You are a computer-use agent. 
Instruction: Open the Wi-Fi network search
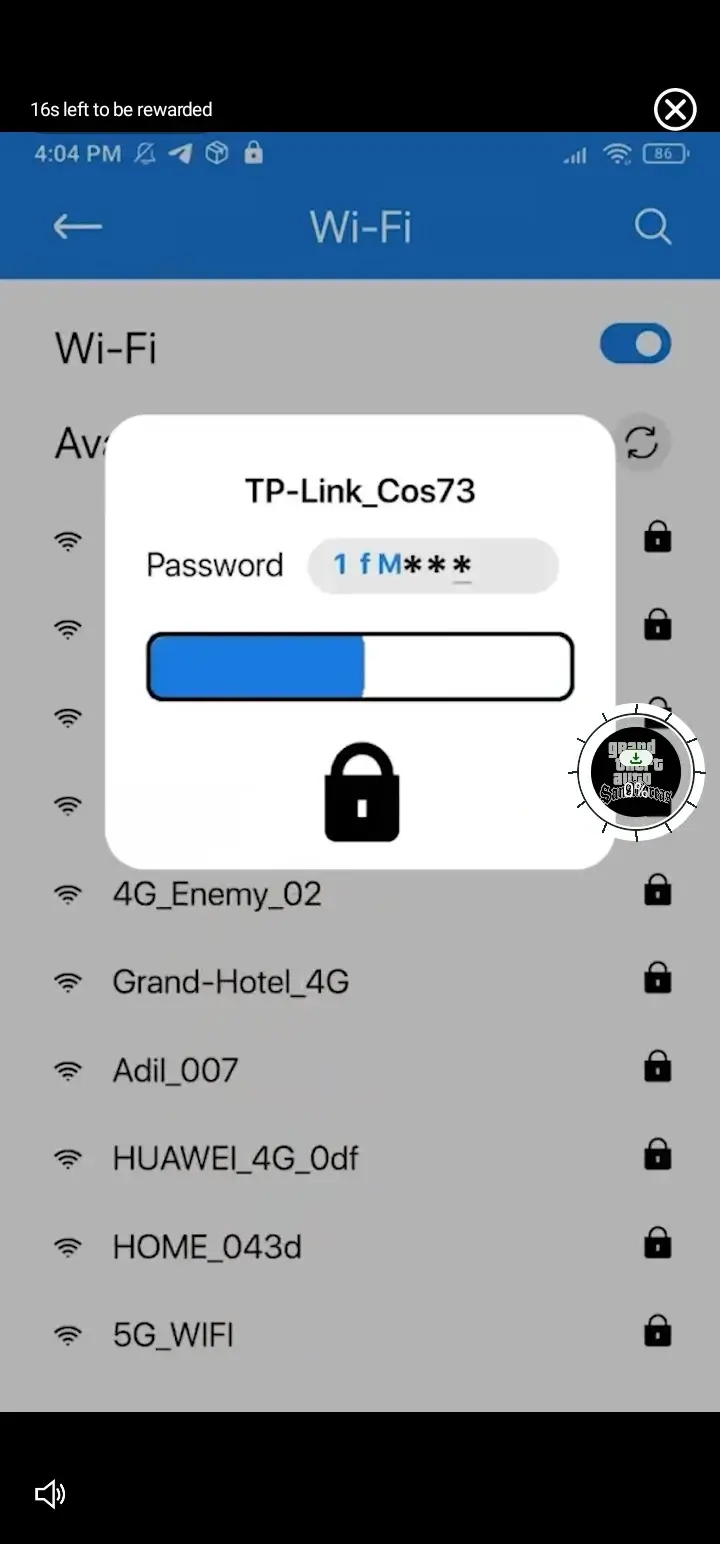click(x=653, y=227)
